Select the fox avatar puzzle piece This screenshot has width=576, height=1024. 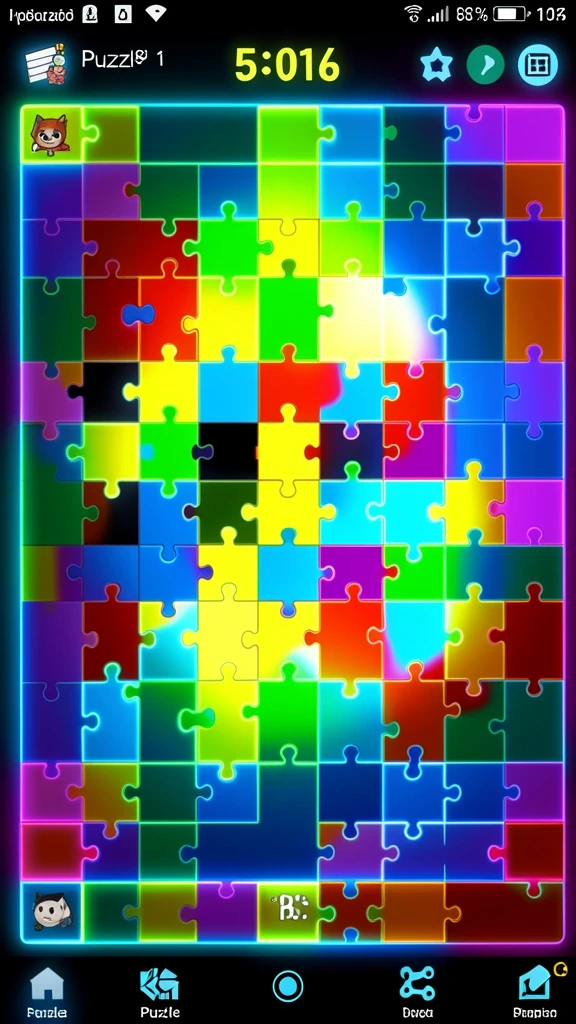(50, 135)
